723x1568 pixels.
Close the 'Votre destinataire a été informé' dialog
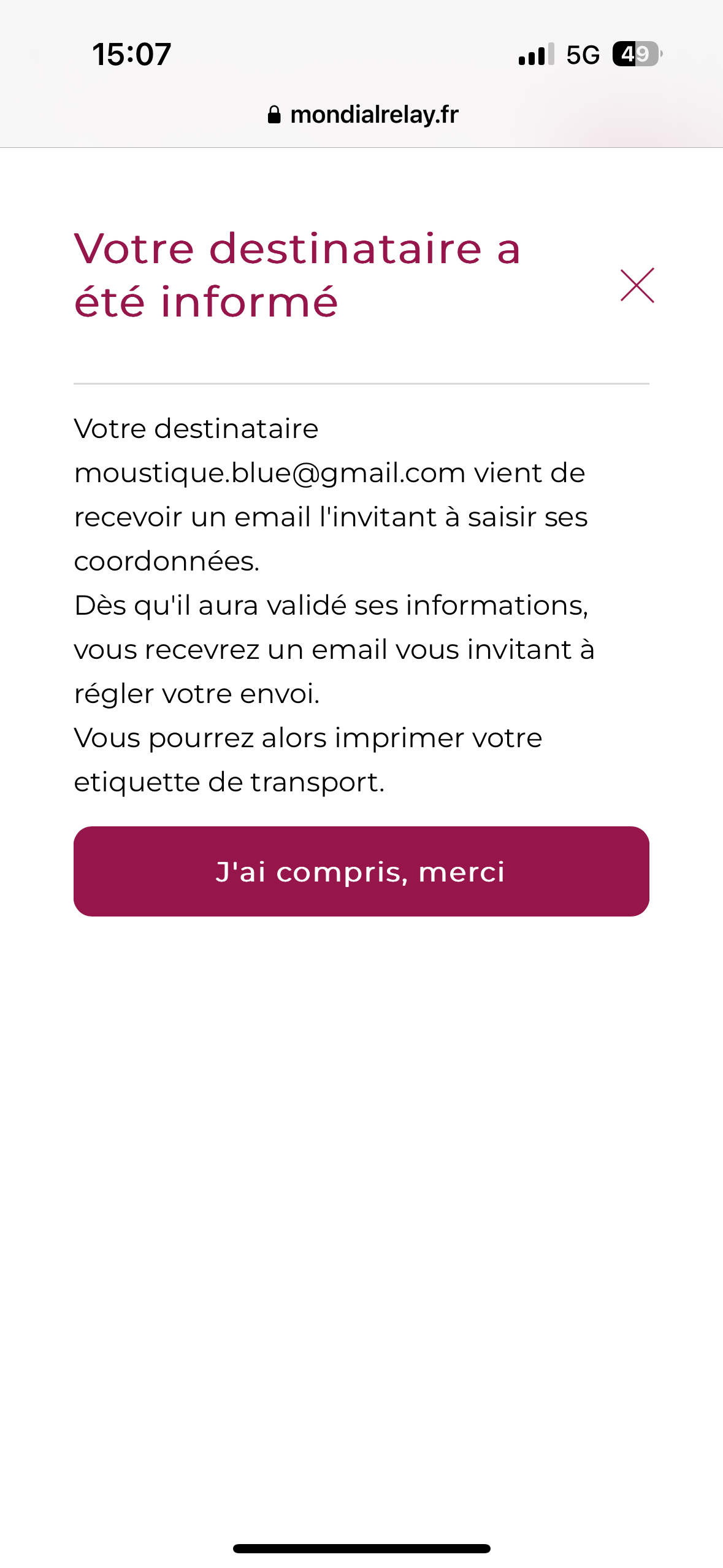[637, 285]
